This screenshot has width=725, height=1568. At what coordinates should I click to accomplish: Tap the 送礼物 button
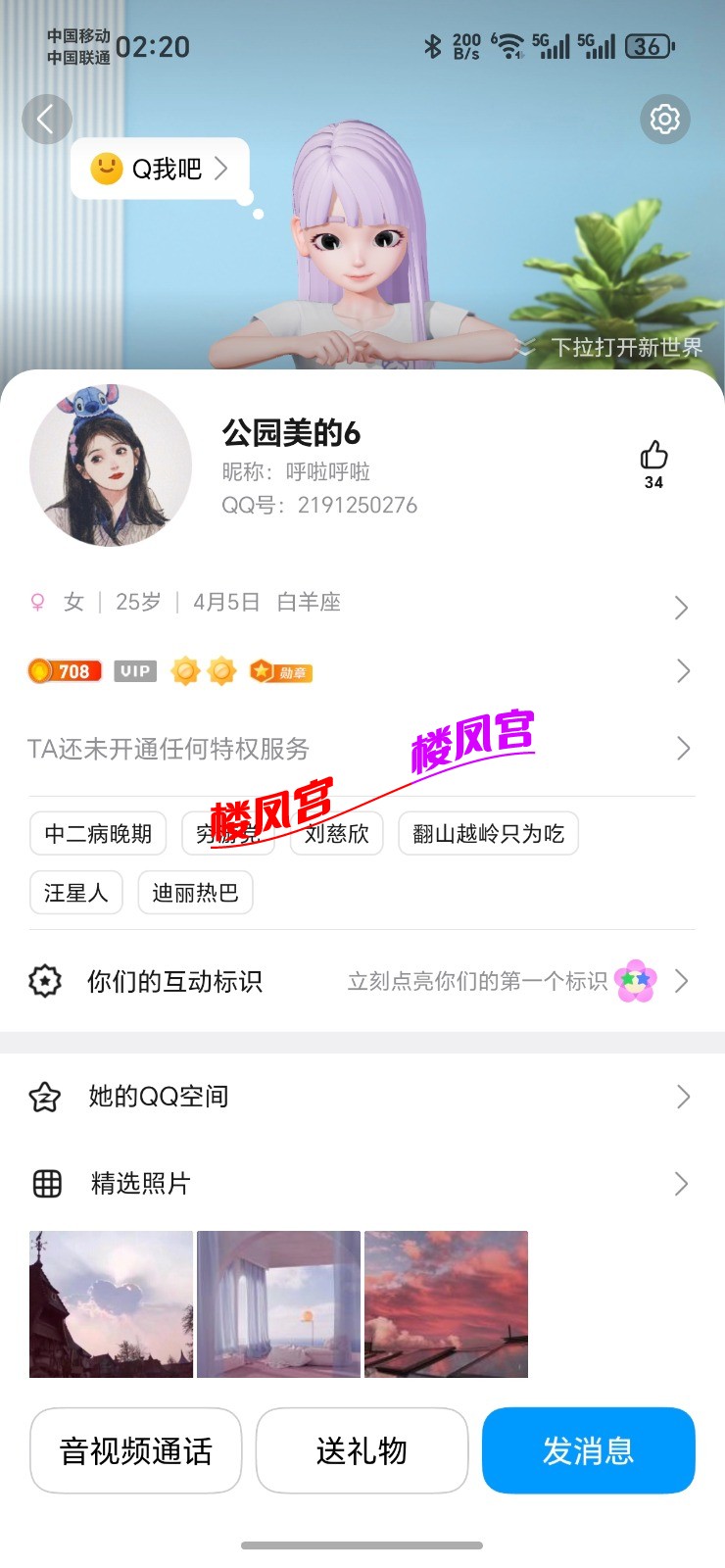coord(362,1450)
